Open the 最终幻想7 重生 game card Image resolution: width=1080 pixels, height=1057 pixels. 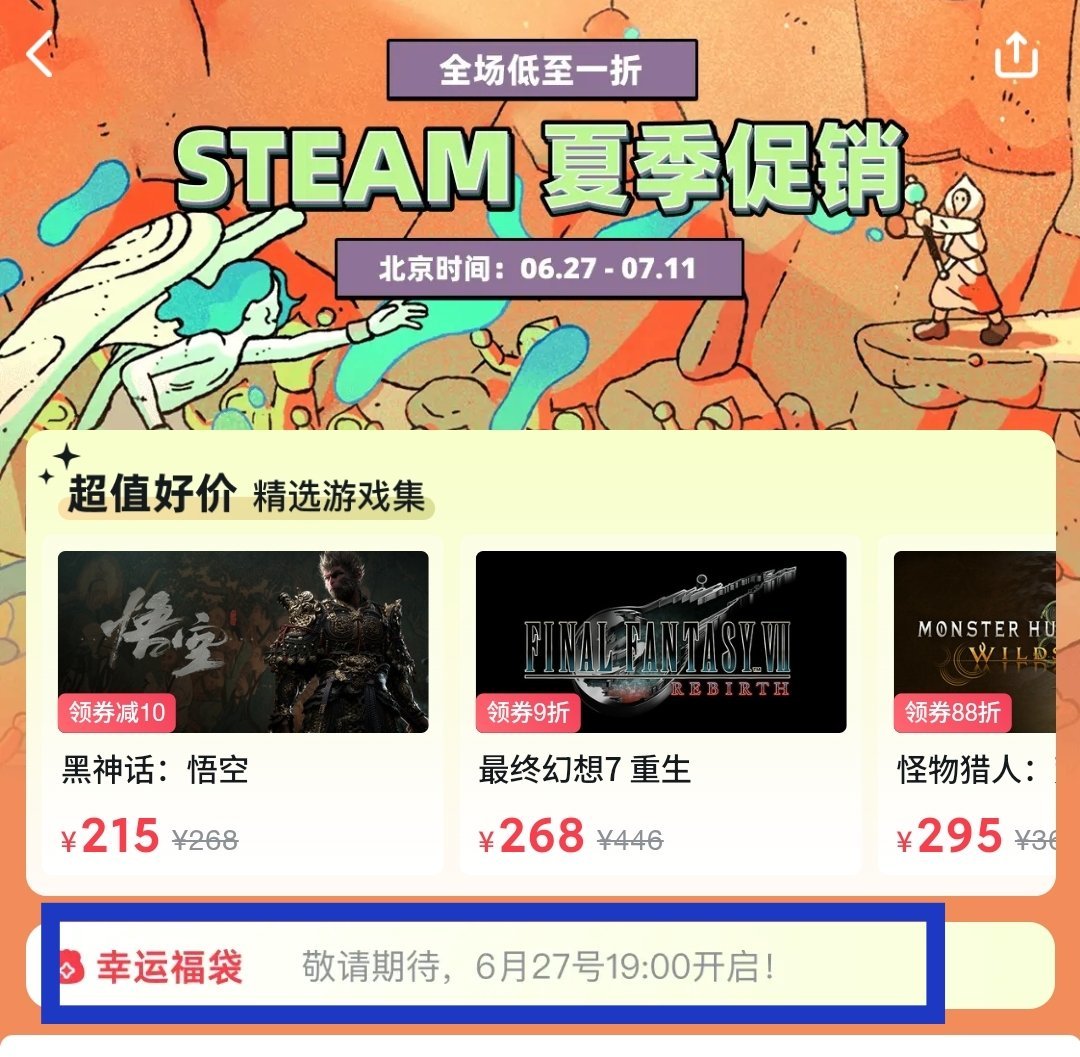tap(660, 700)
